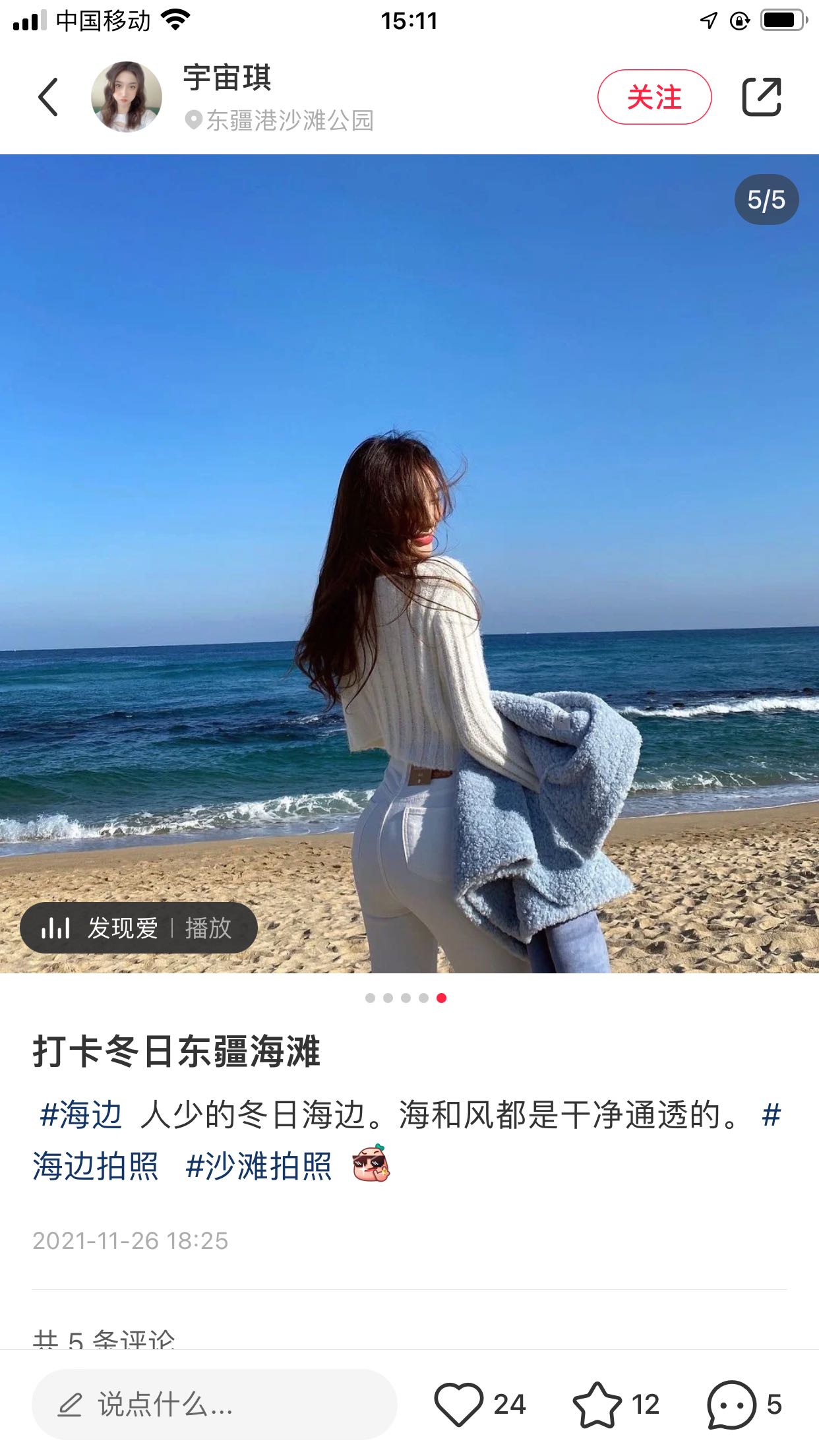Like this post with heart icon
The width and height of the screenshot is (819, 1456).
click(x=459, y=1405)
